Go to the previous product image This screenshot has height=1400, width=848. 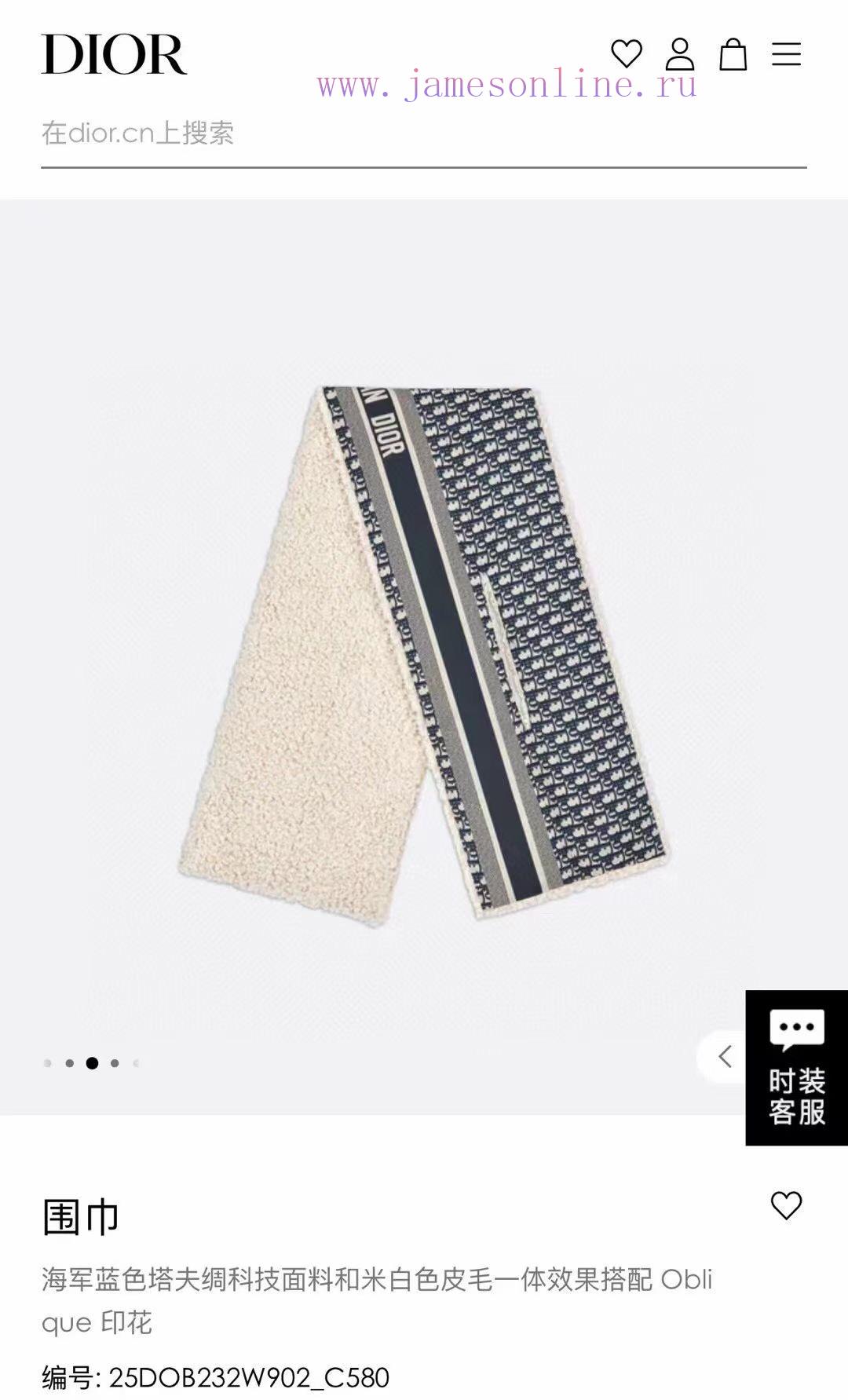click(x=724, y=1056)
